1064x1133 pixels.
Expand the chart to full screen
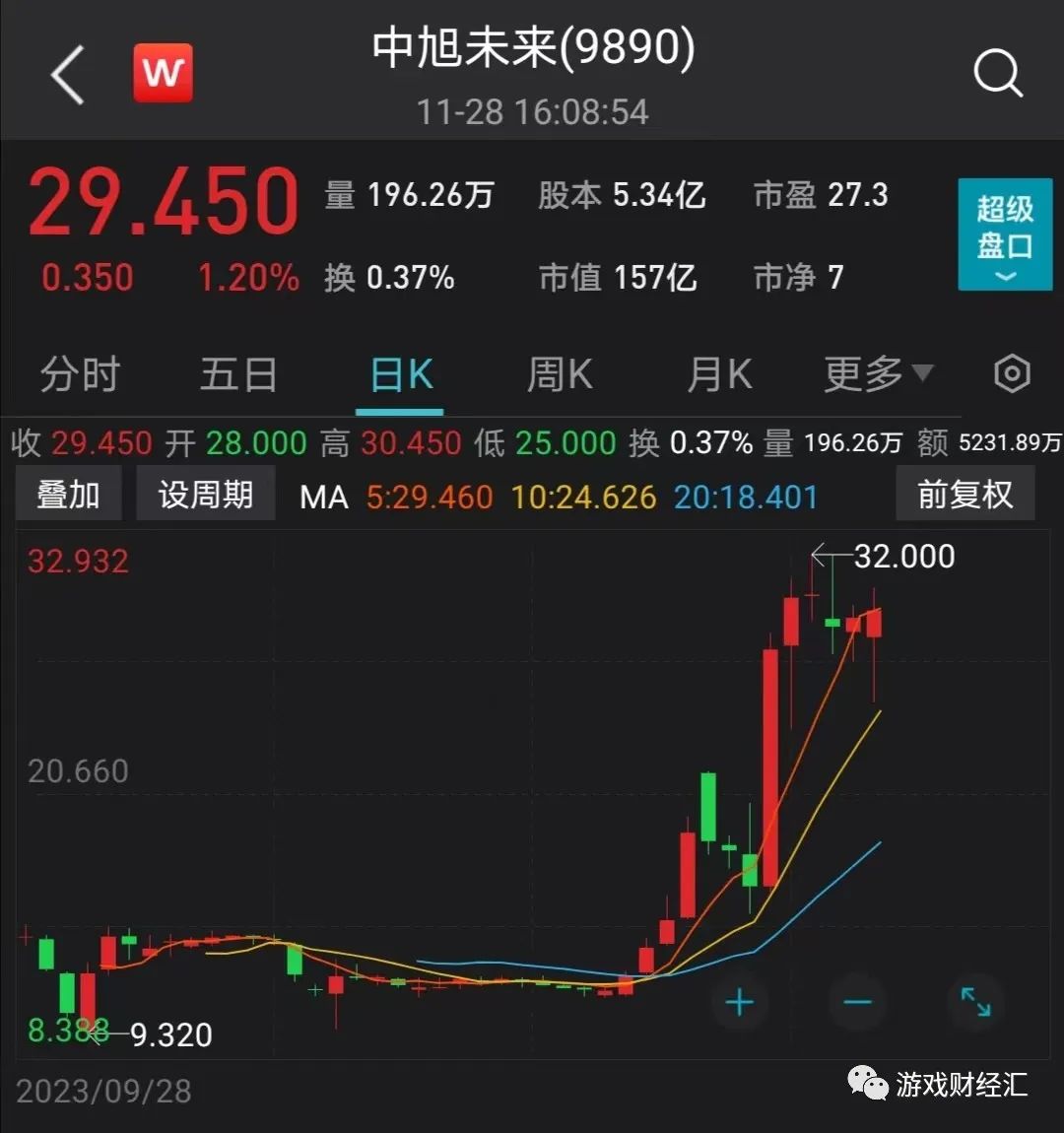[975, 1003]
